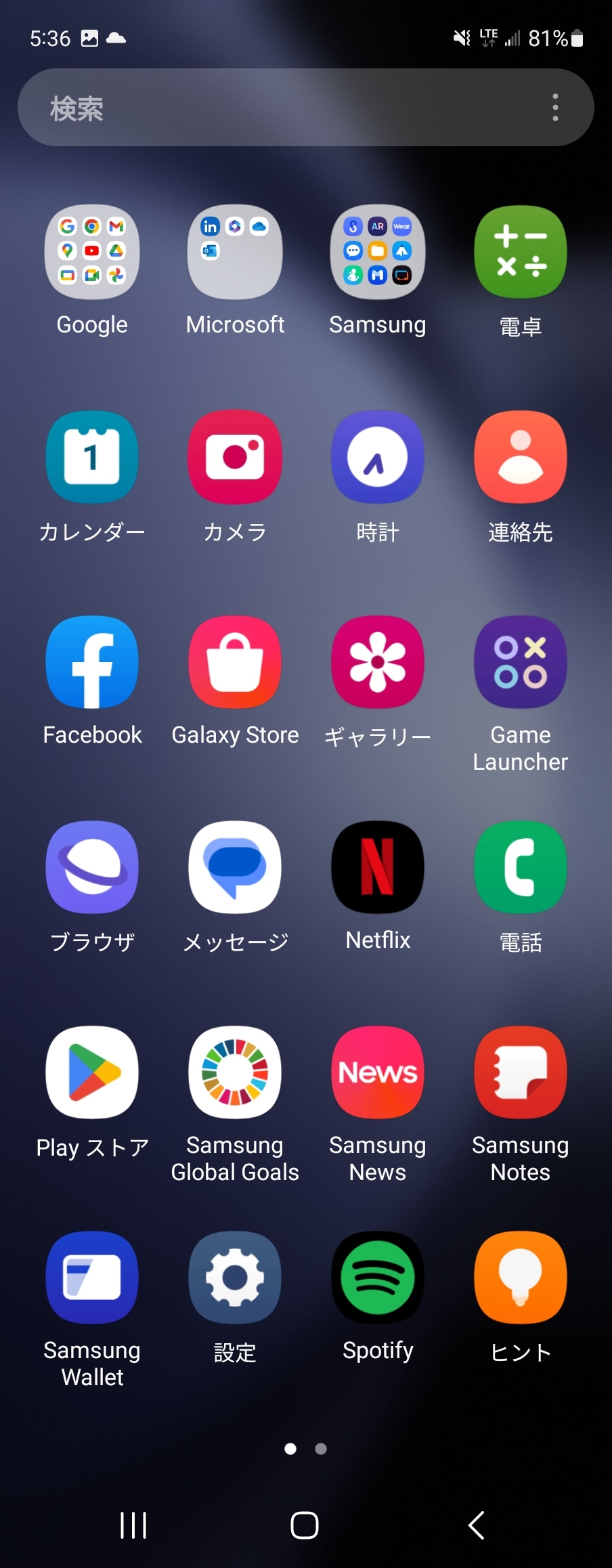
Task: Launch Galaxy Store
Action: click(234, 662)
